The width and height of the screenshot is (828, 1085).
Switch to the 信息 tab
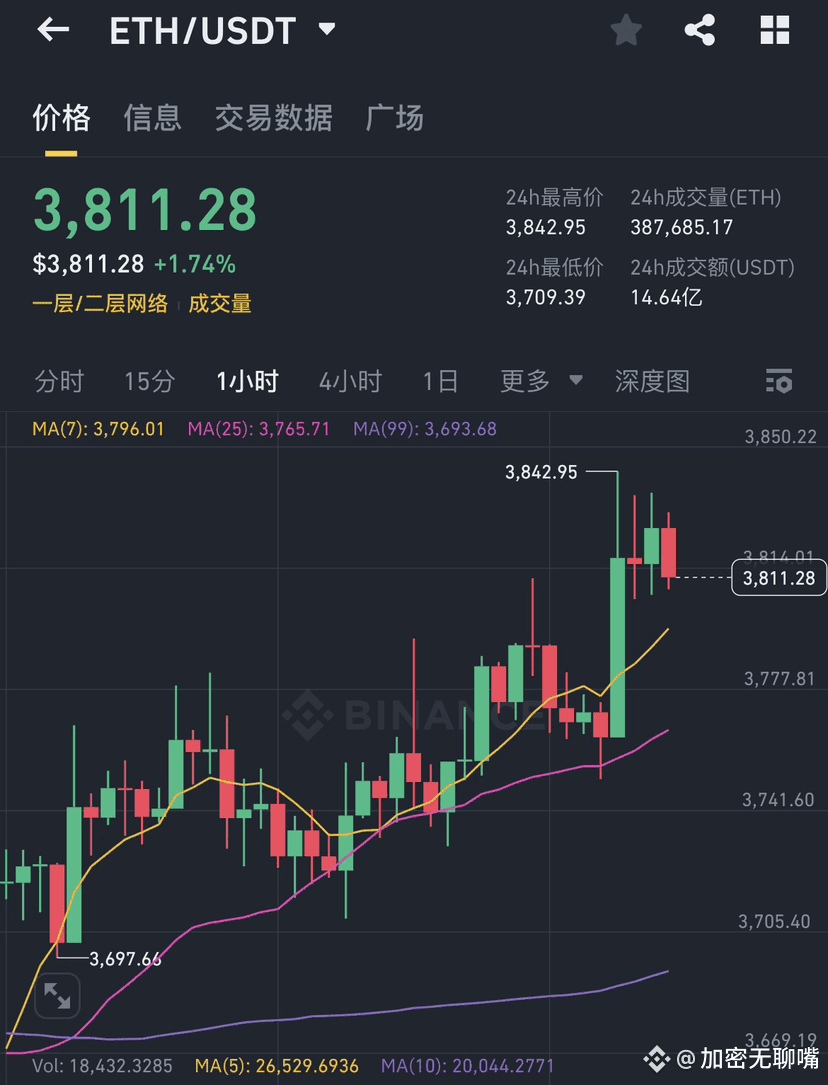pyautogui.click(x=152, y=118)
